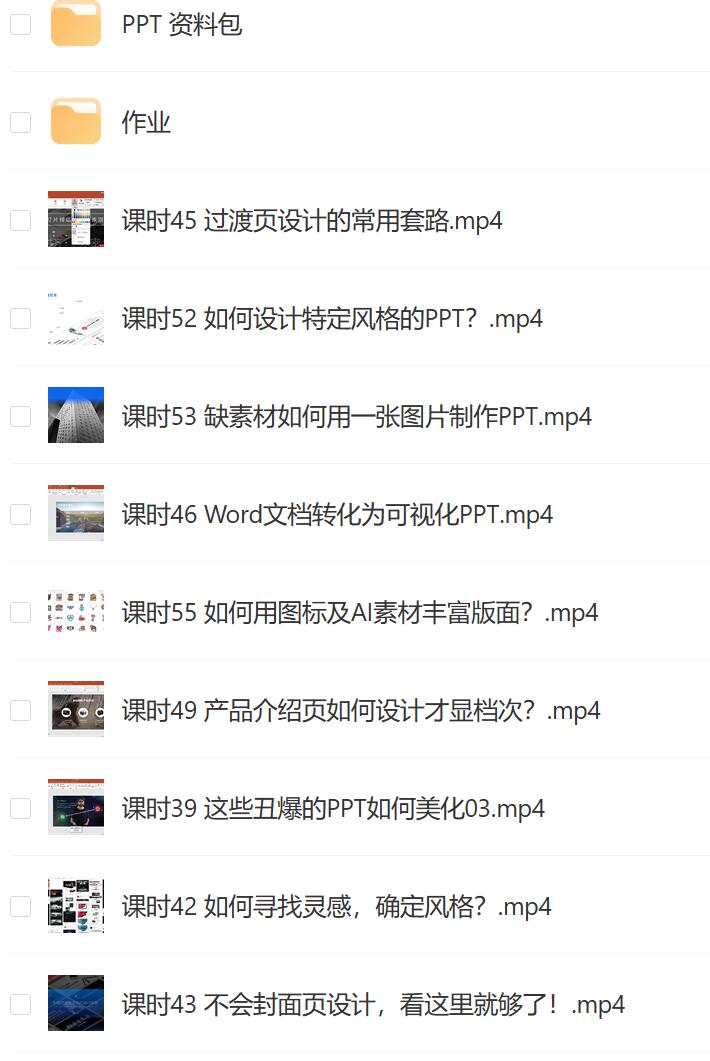Viewport: 710px width, 1061px height.
Task: Tick the checkbox beside 作业 folder
Action: (x=21, y=122)
